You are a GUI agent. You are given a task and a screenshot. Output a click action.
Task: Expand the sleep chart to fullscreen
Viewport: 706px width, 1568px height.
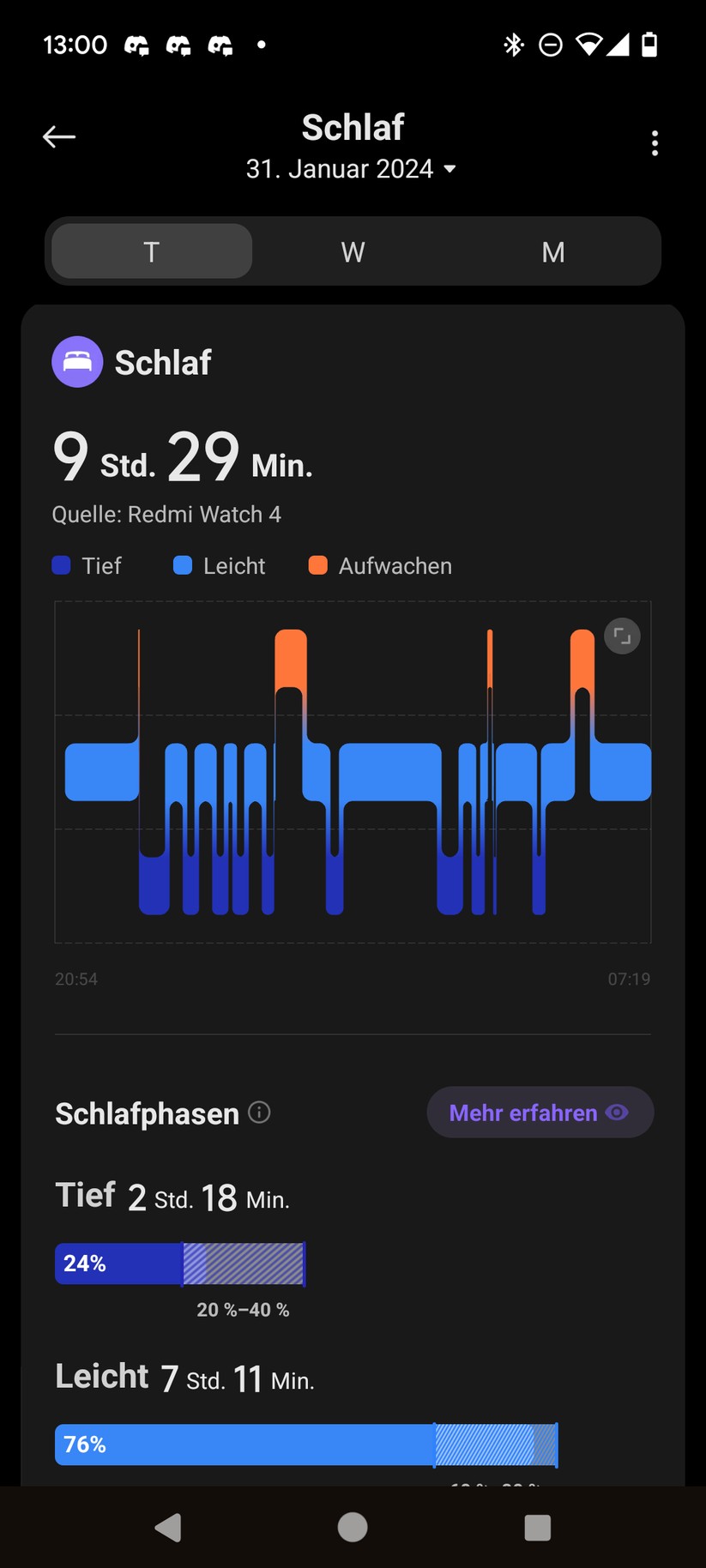[622, 636]
